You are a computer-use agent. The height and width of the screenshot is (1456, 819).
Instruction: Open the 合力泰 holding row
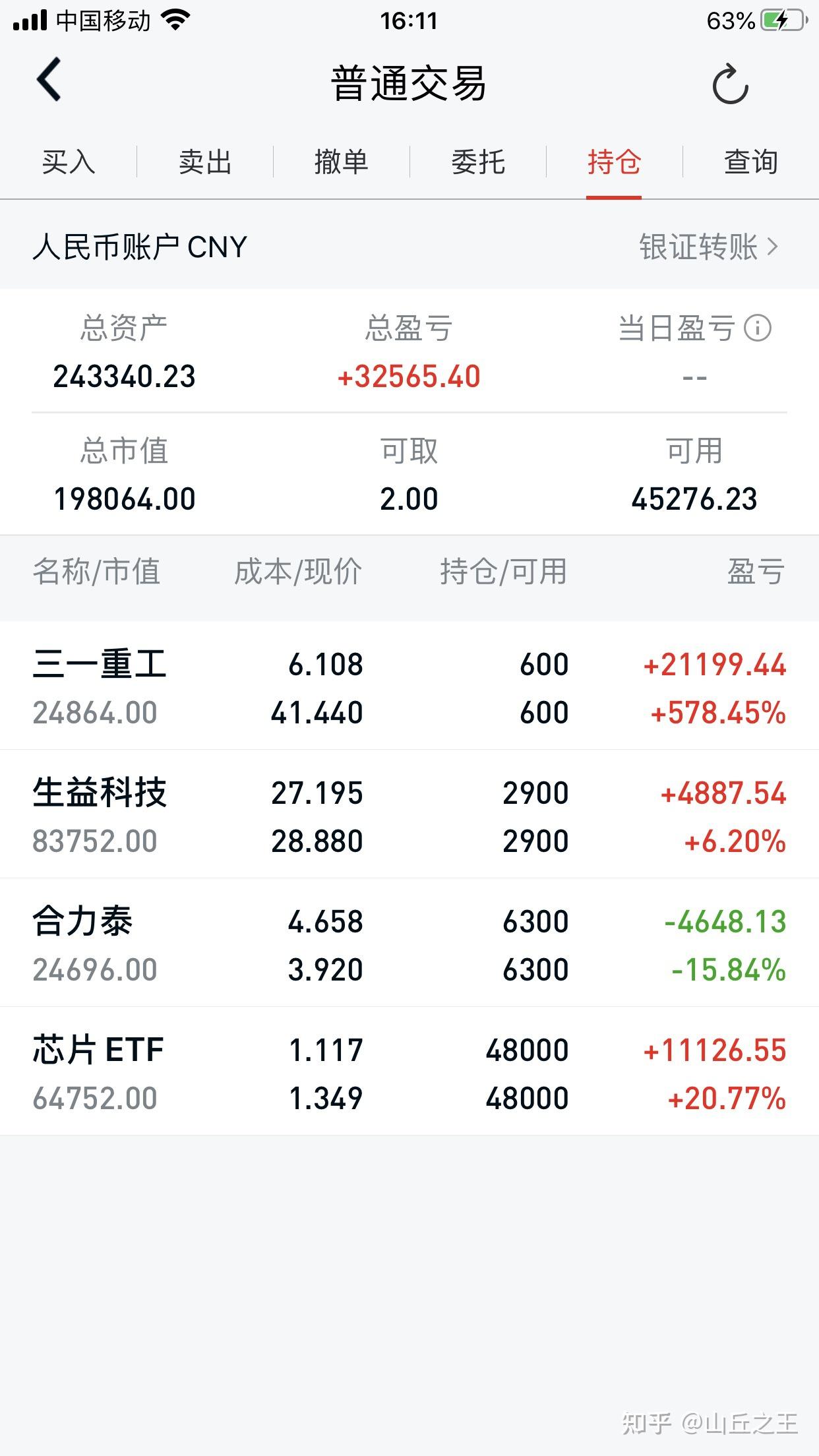pos(409,943)
